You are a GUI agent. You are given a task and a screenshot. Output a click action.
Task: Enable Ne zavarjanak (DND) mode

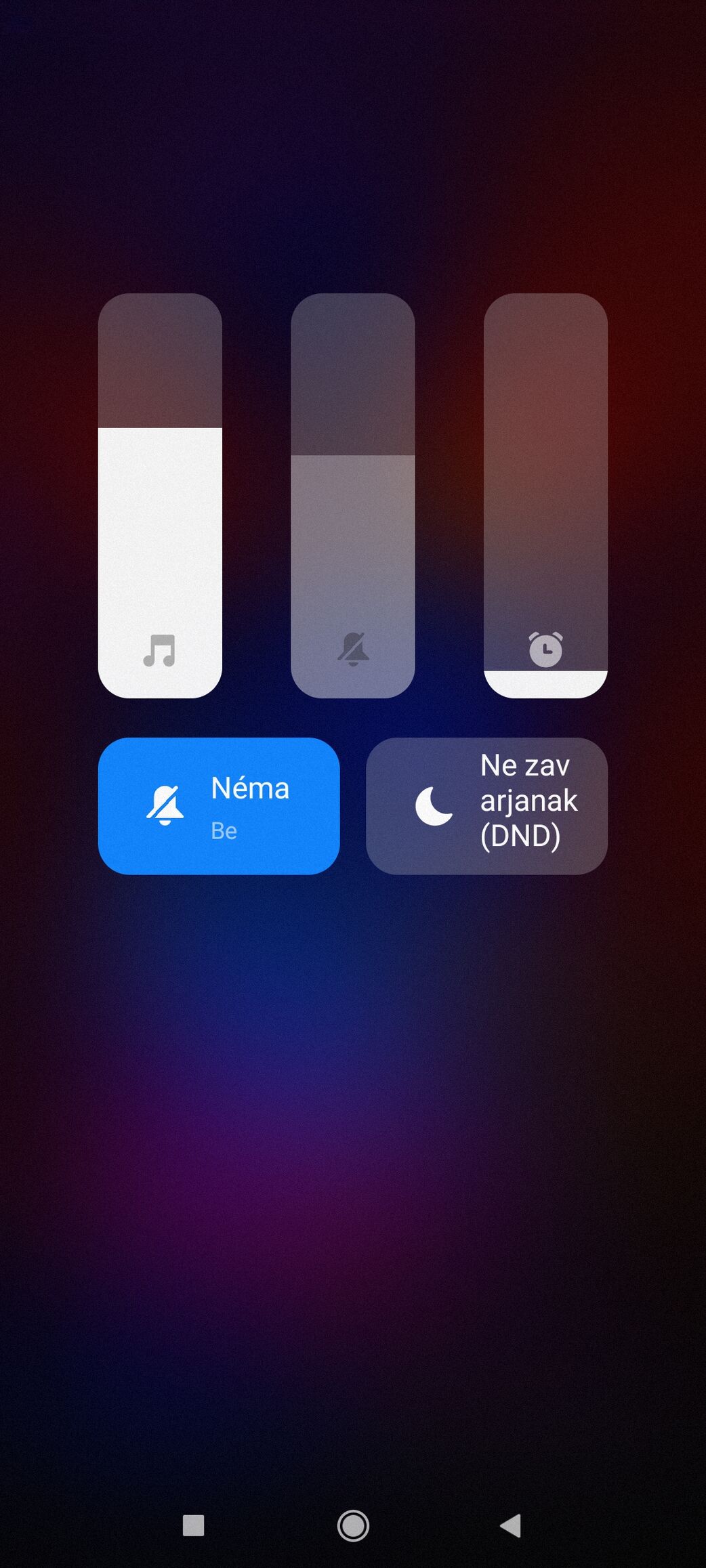coord(486,806)
